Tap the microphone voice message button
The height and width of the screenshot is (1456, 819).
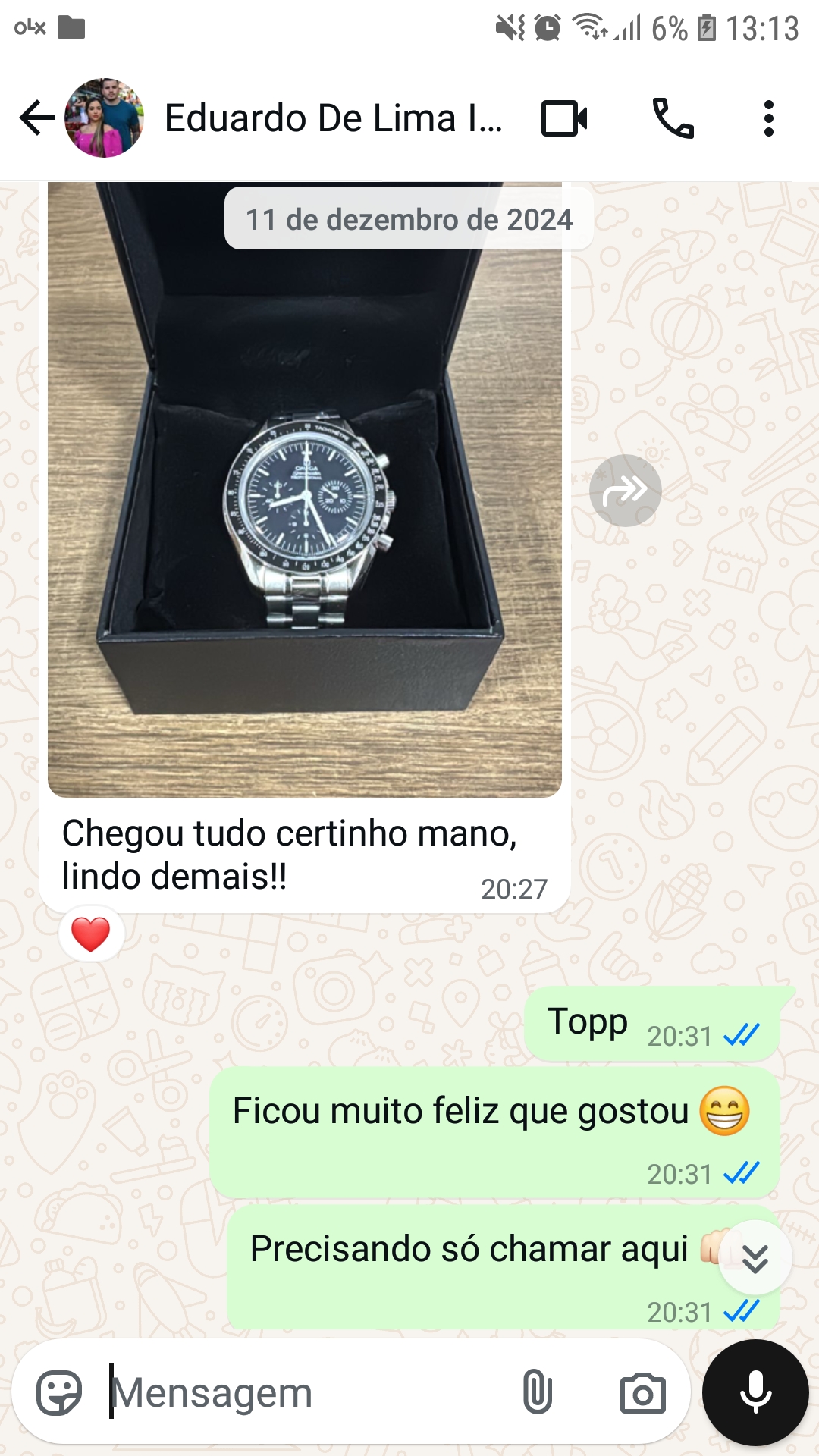(x=756, y=1392)
